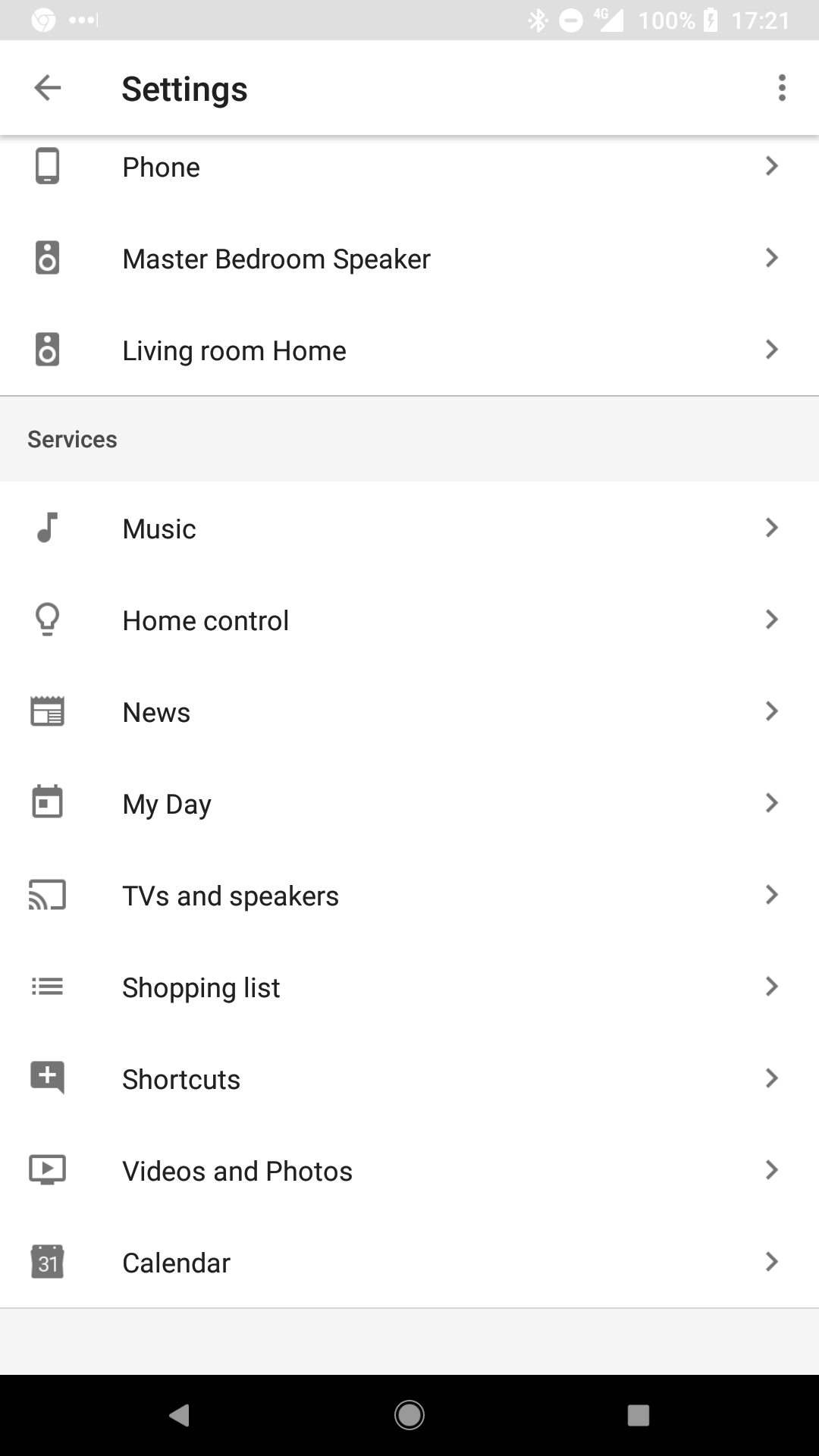Show recent apps from navigation bar
The image size is (819, 1456).
coord(639,1415)
